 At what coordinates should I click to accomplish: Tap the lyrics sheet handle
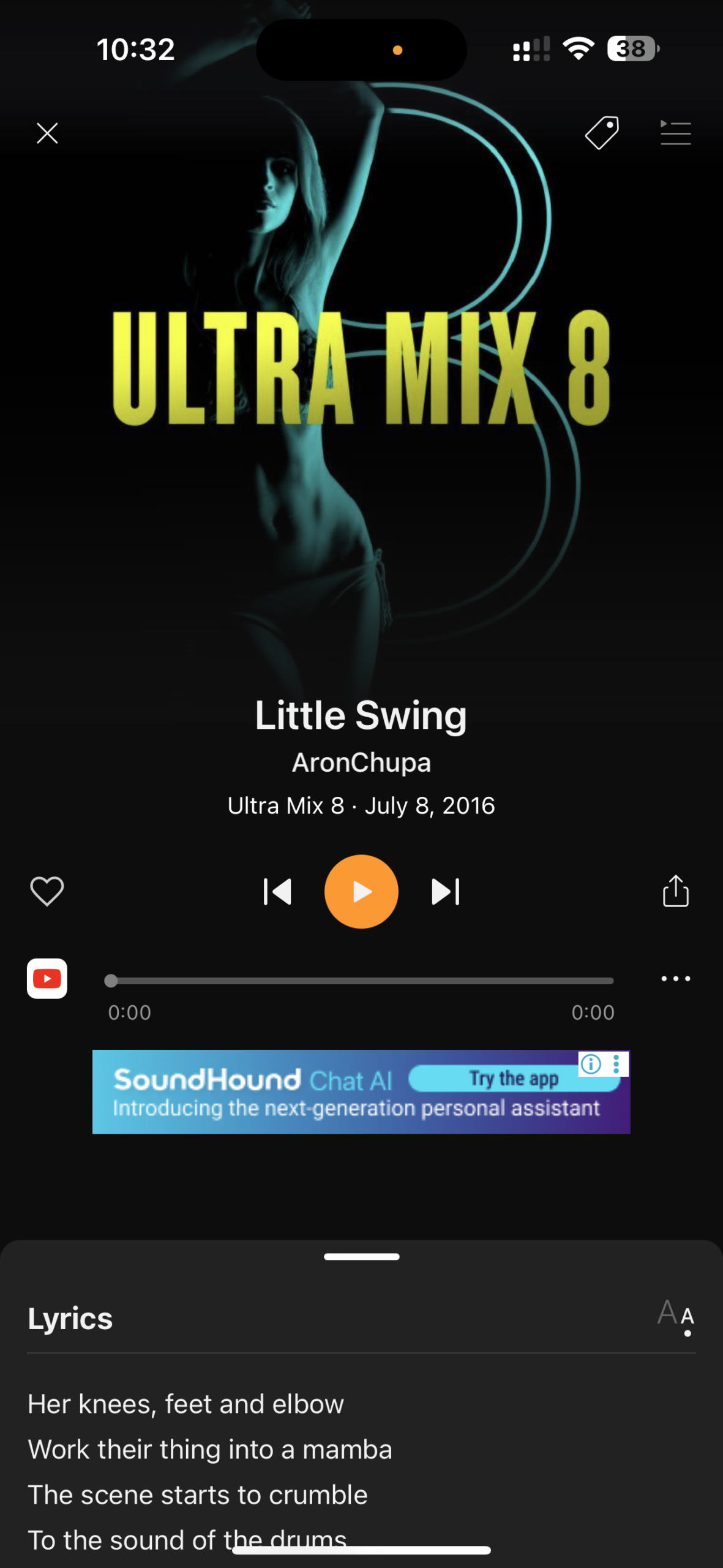pos(361,1257)
